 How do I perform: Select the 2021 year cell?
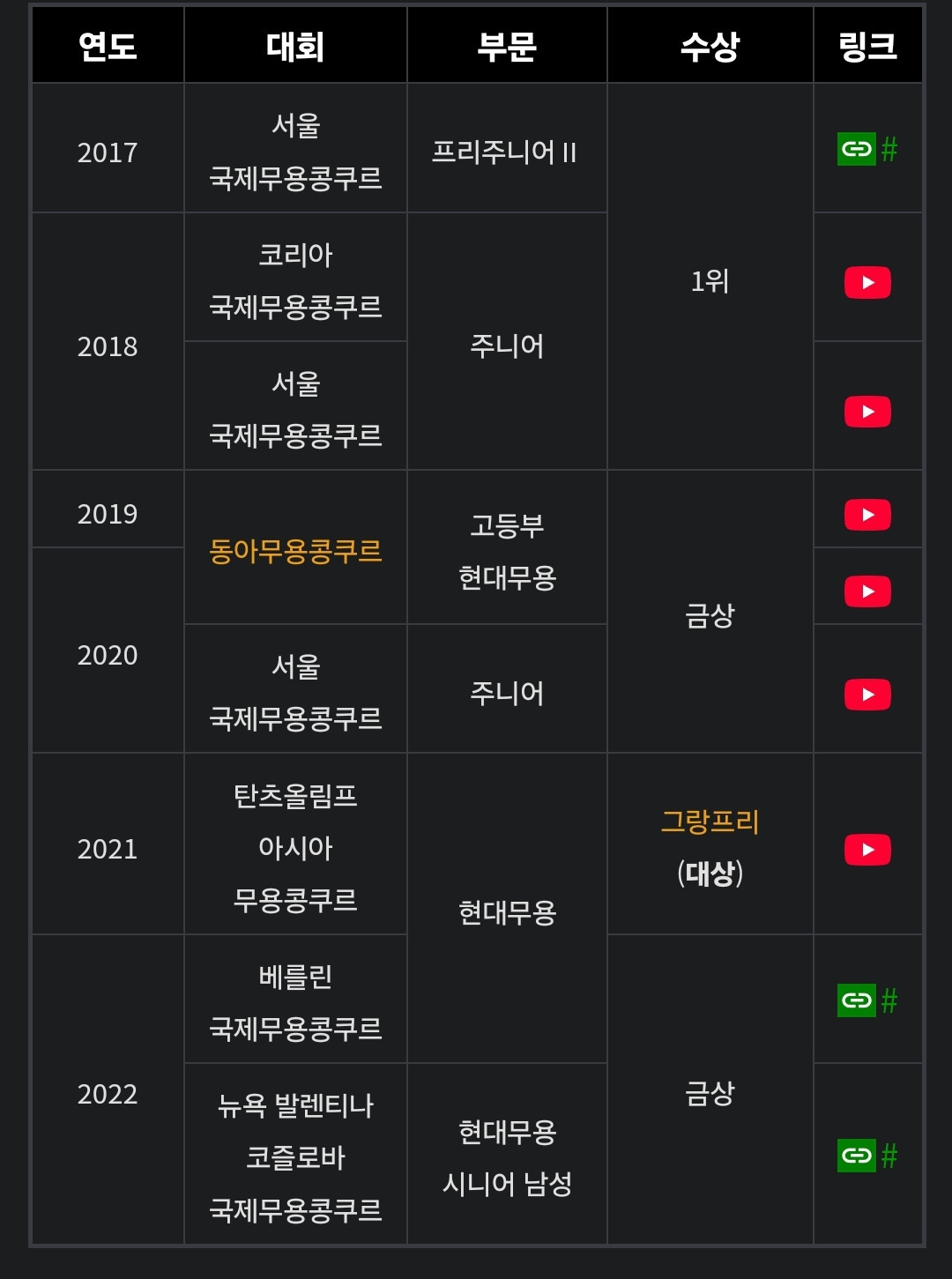click(107, 849)
